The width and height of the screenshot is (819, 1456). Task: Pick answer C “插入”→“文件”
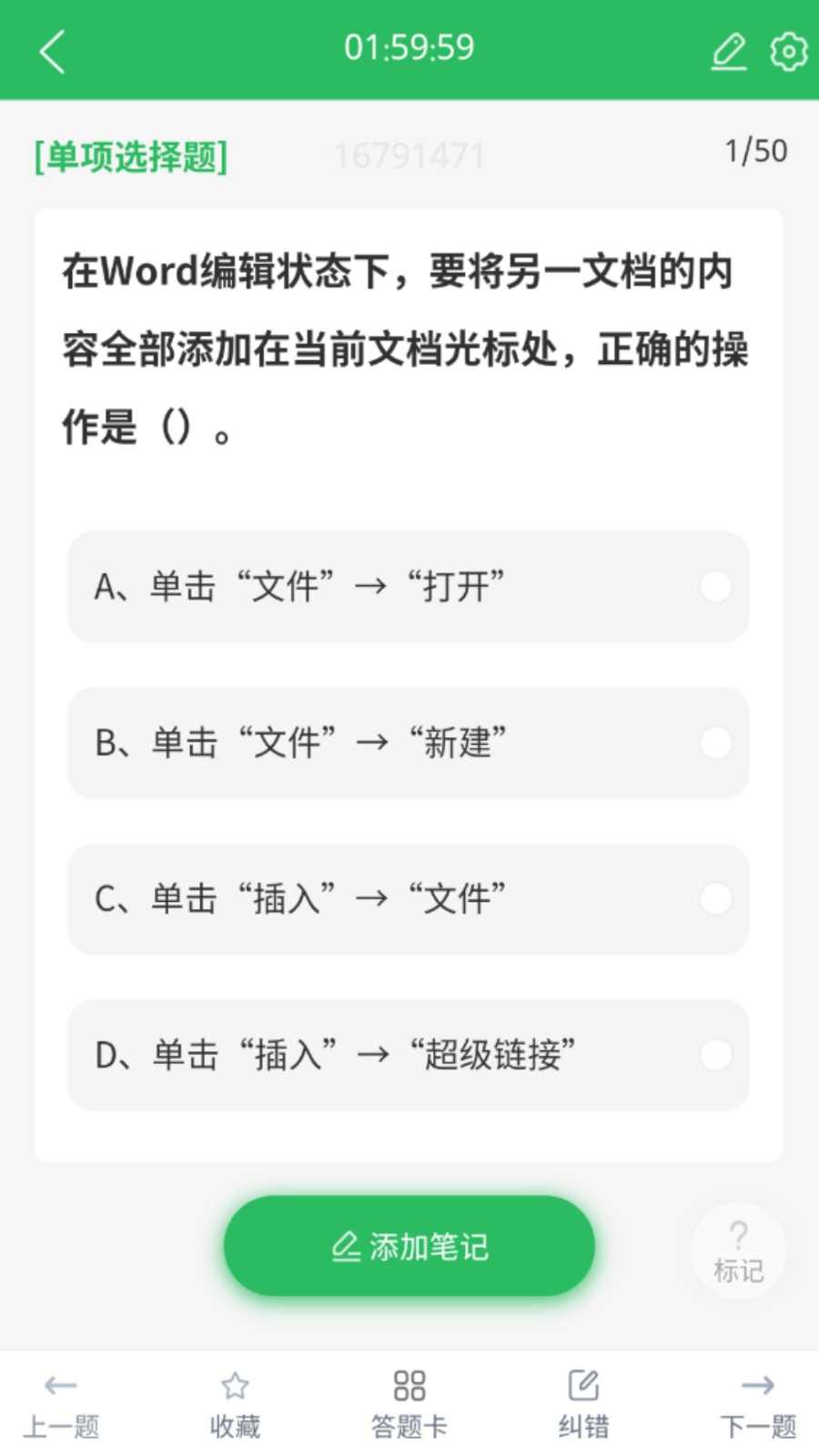pos(408,899)
